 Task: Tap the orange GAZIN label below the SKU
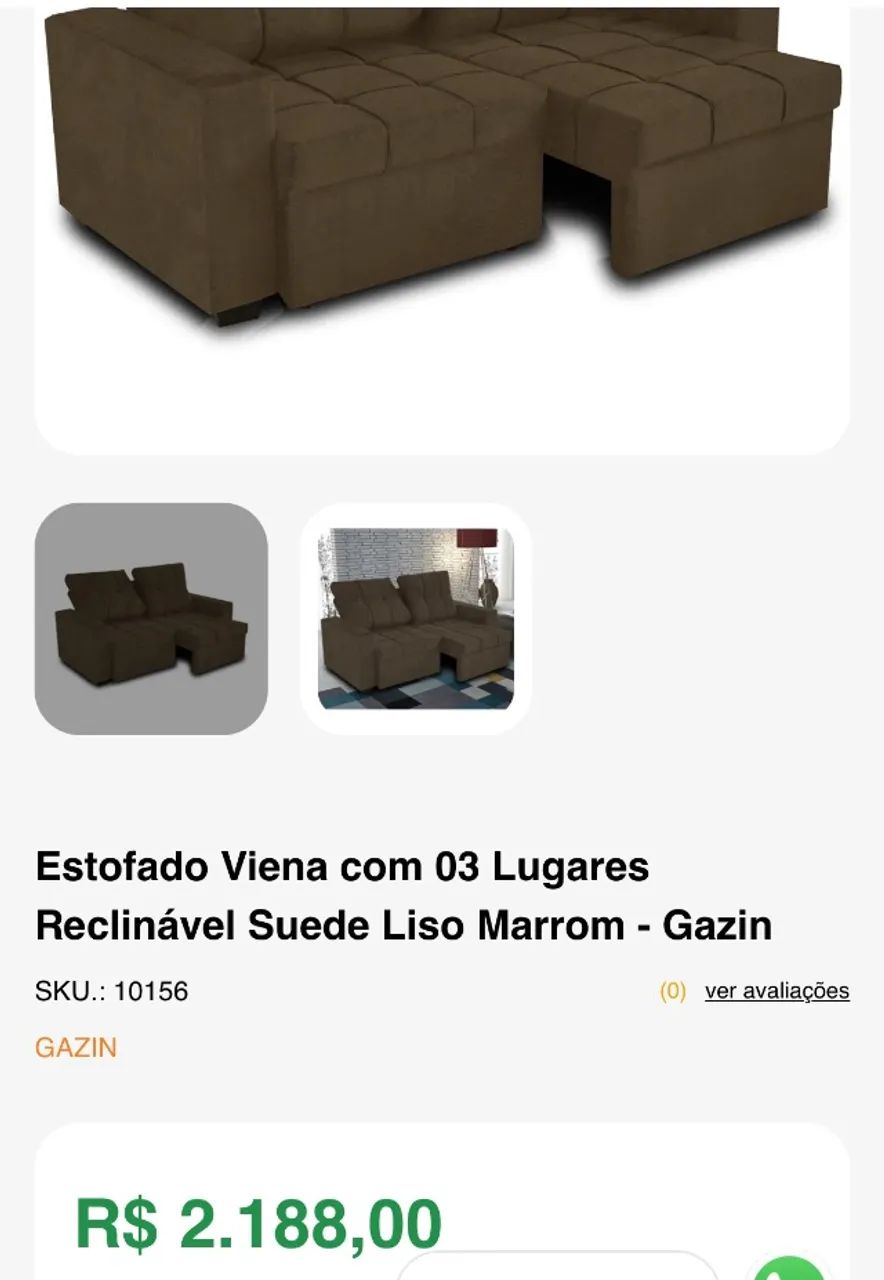coord(74,1049)
